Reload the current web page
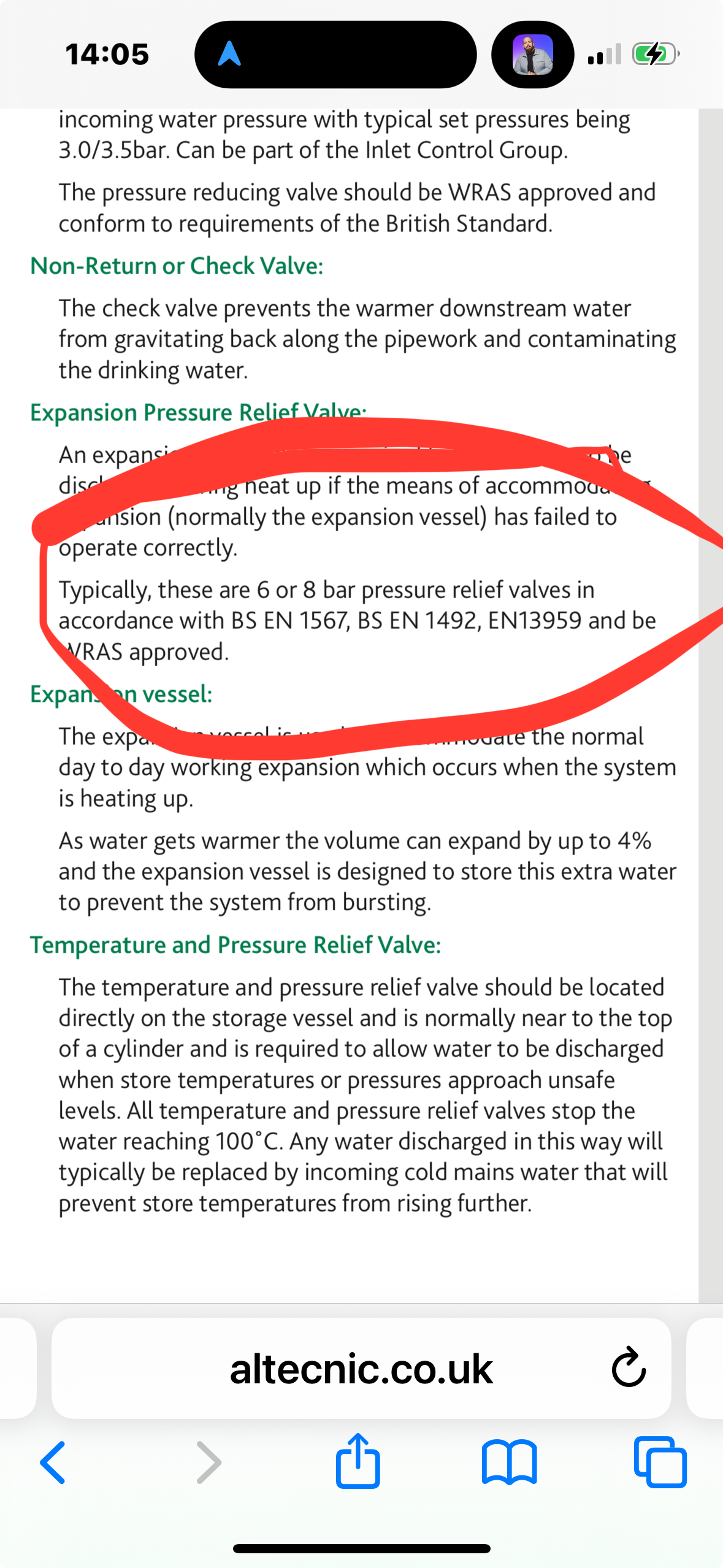The image size is (723, 1568). 629,1367
